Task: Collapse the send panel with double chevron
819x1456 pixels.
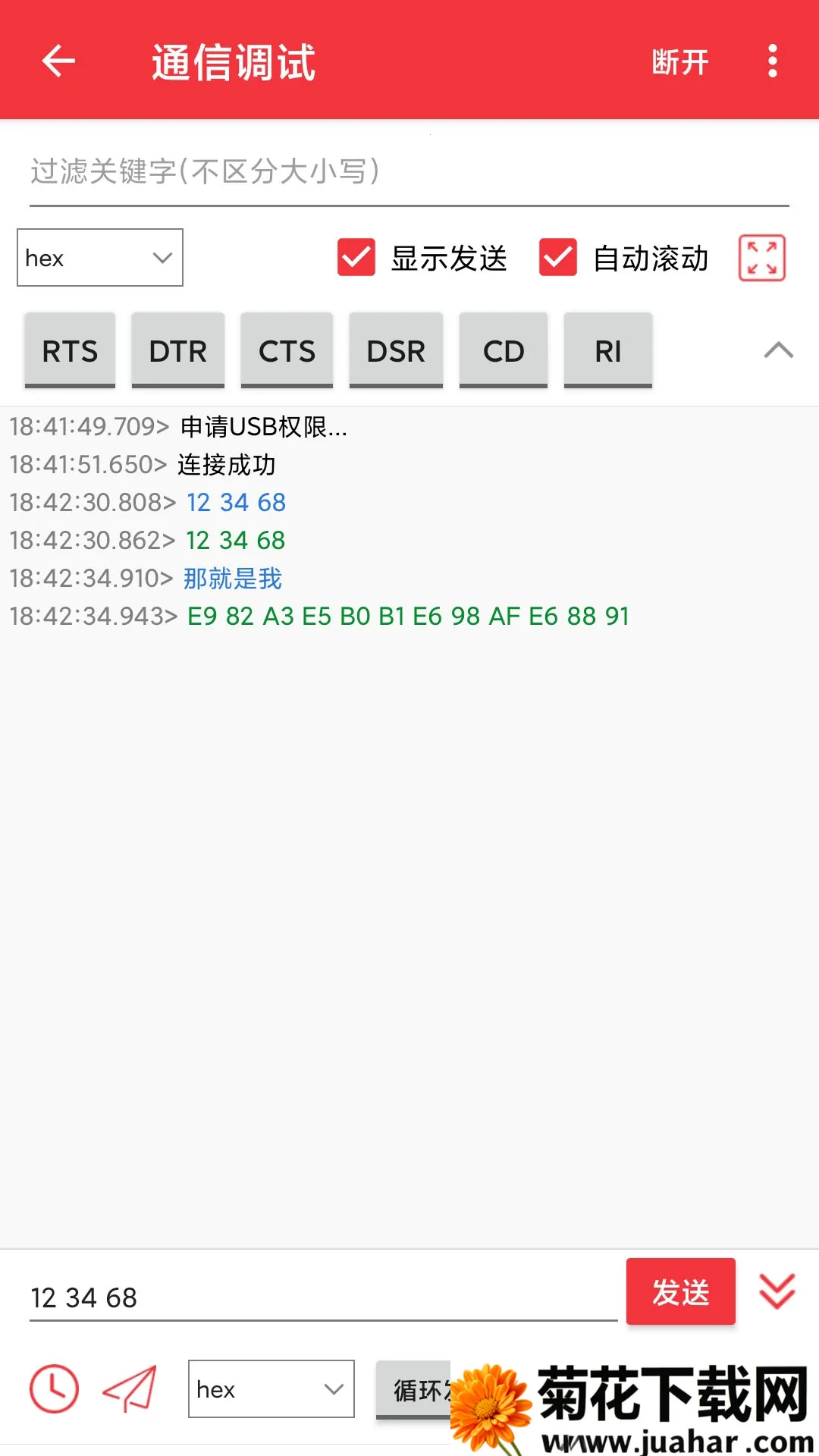Action: click(774, 1292)
